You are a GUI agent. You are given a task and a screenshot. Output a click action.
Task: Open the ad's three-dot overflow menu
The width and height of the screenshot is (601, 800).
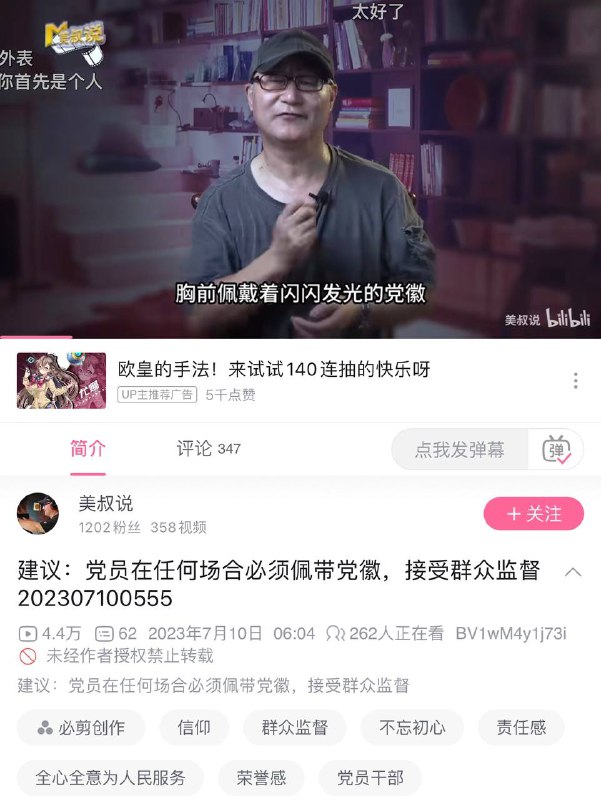(x=575, y=381)
